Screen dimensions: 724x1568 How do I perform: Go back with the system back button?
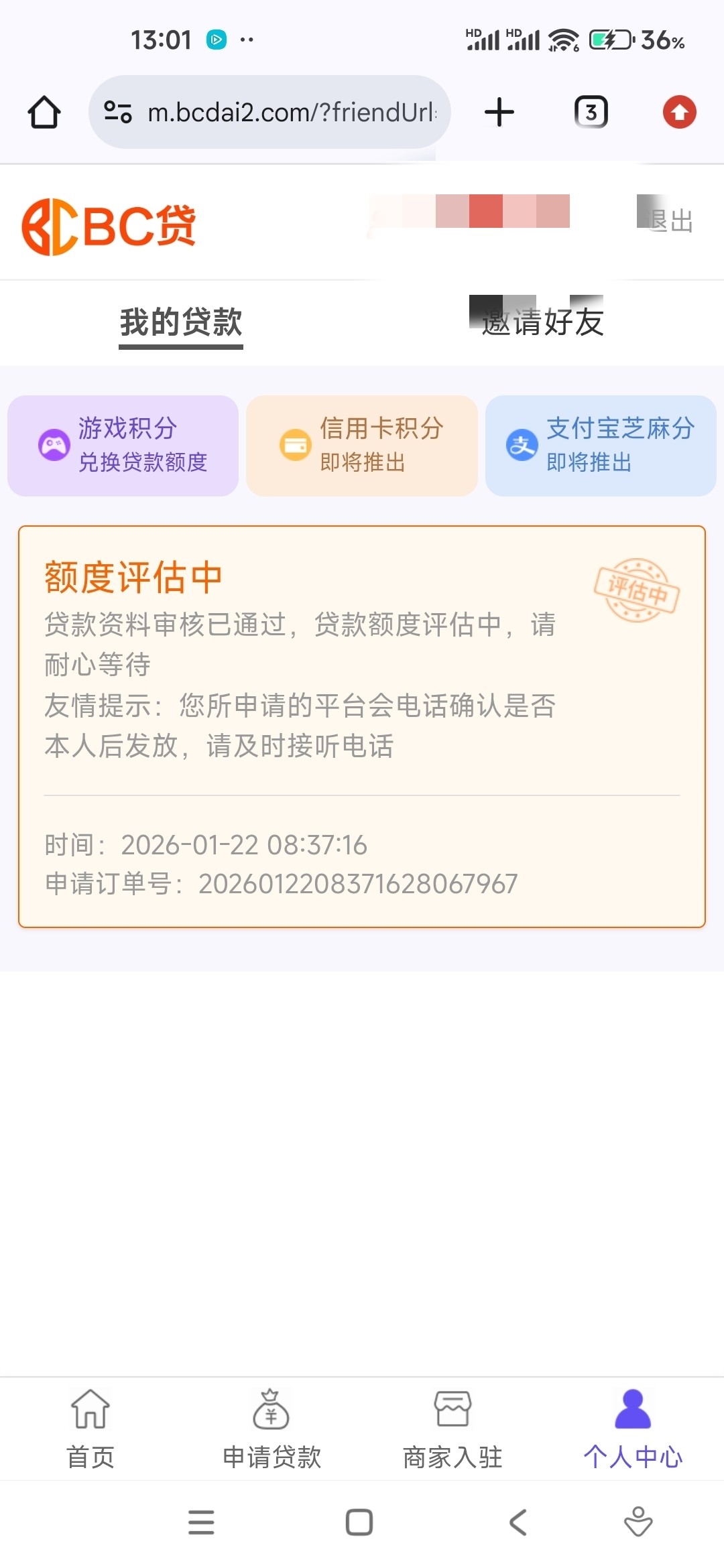click(518, 1522)
